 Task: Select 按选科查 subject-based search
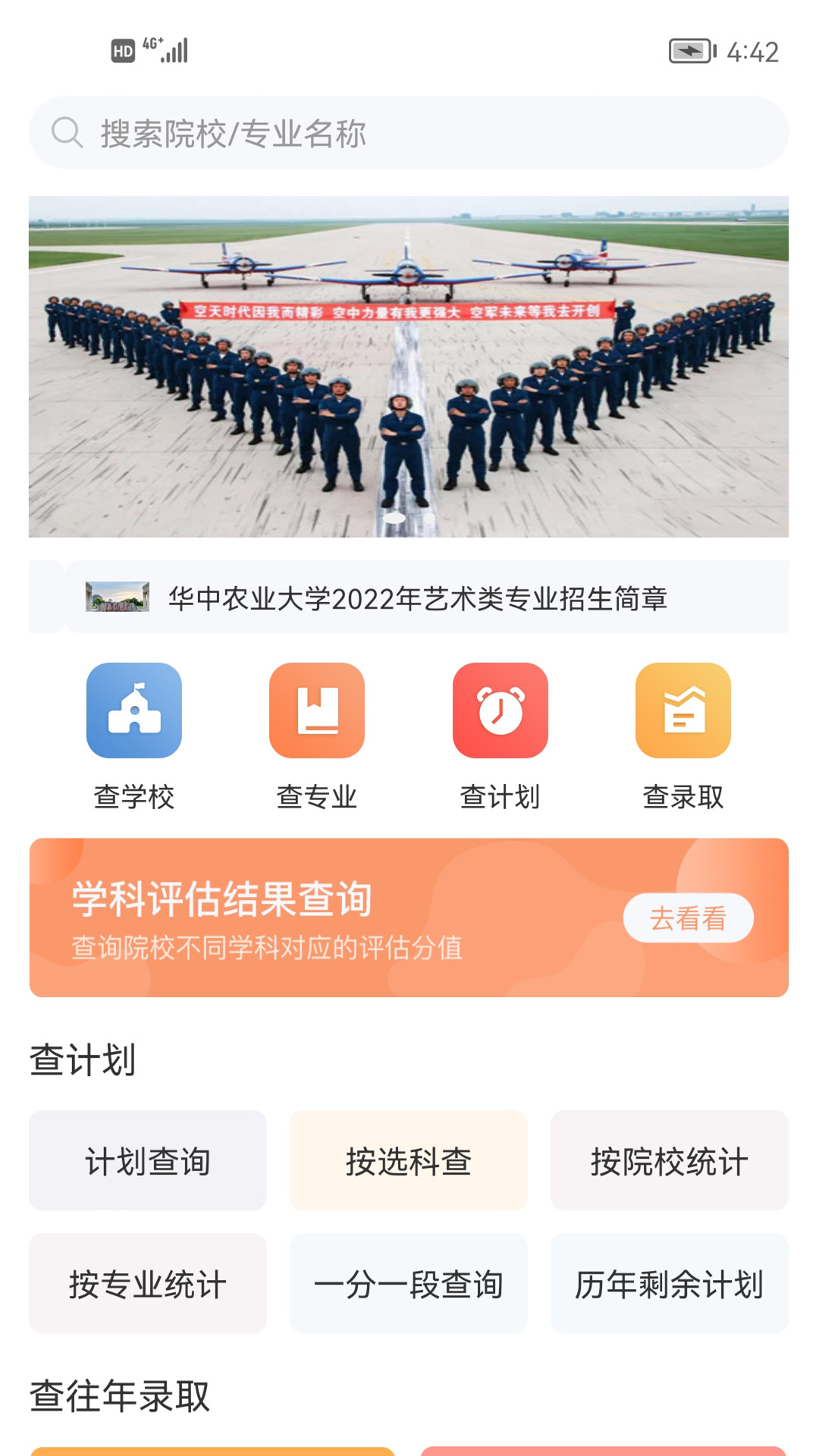409,1160
